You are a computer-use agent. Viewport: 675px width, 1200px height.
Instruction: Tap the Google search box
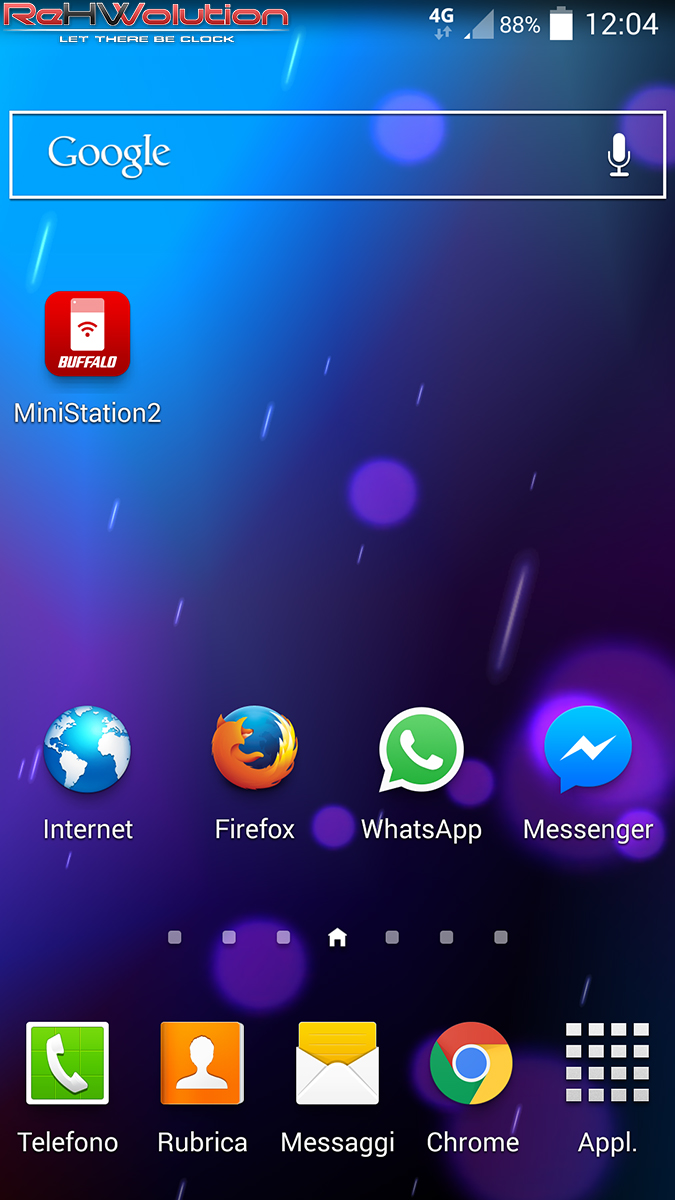(337, 155)
